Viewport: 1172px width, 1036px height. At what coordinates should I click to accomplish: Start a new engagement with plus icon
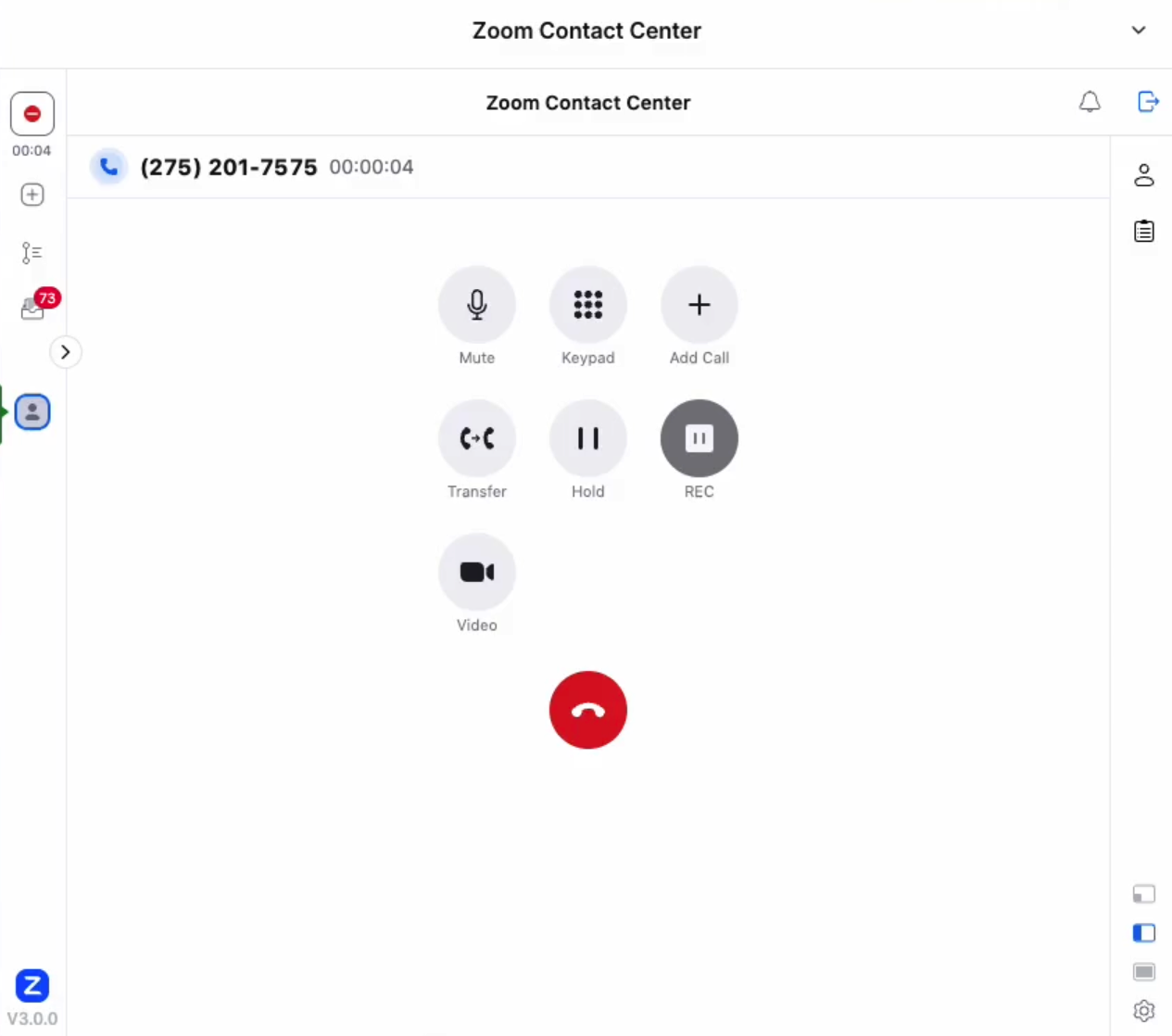pos(32,195)
